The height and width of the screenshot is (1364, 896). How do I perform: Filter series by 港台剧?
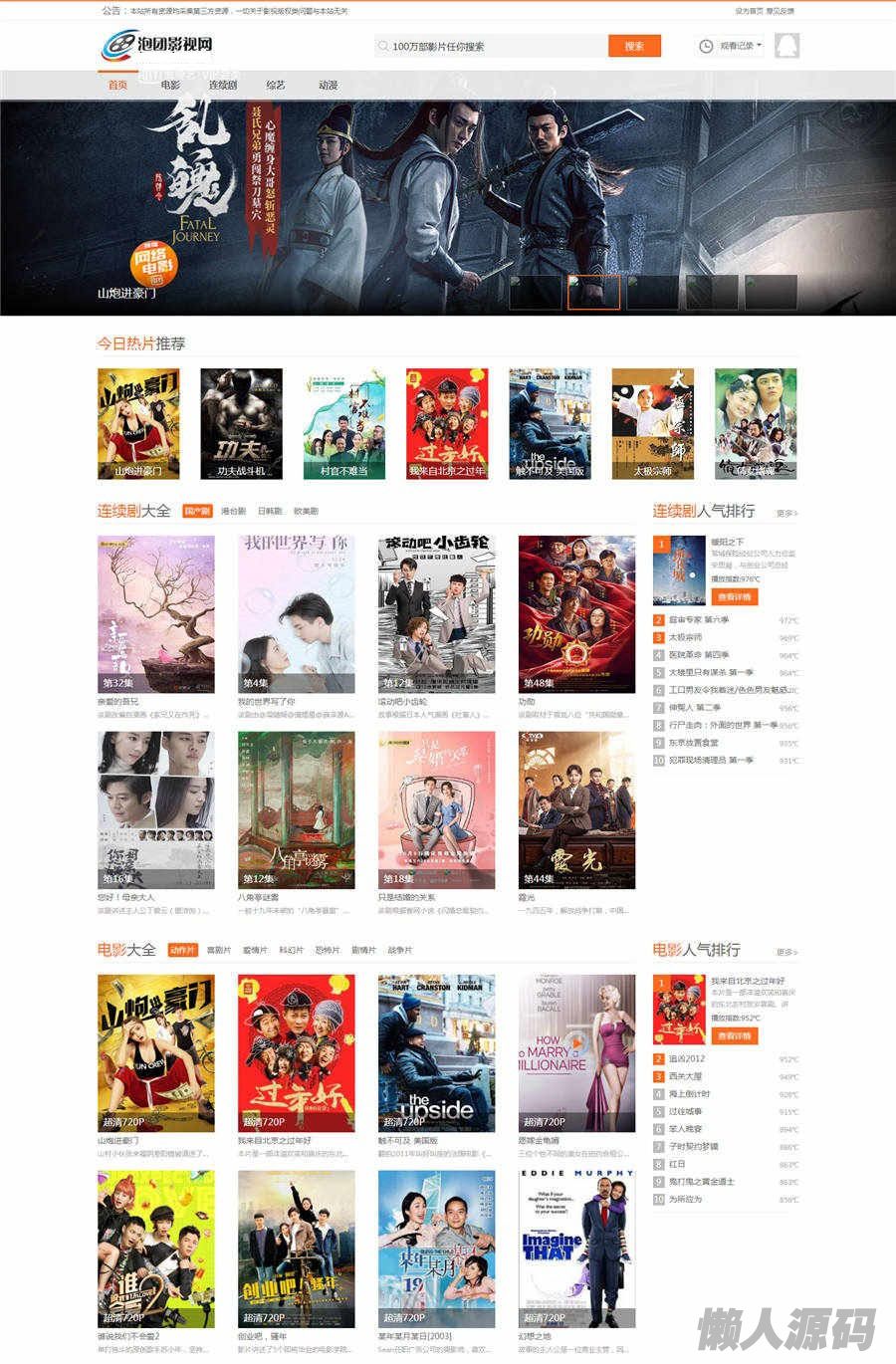tap(233, 512)
